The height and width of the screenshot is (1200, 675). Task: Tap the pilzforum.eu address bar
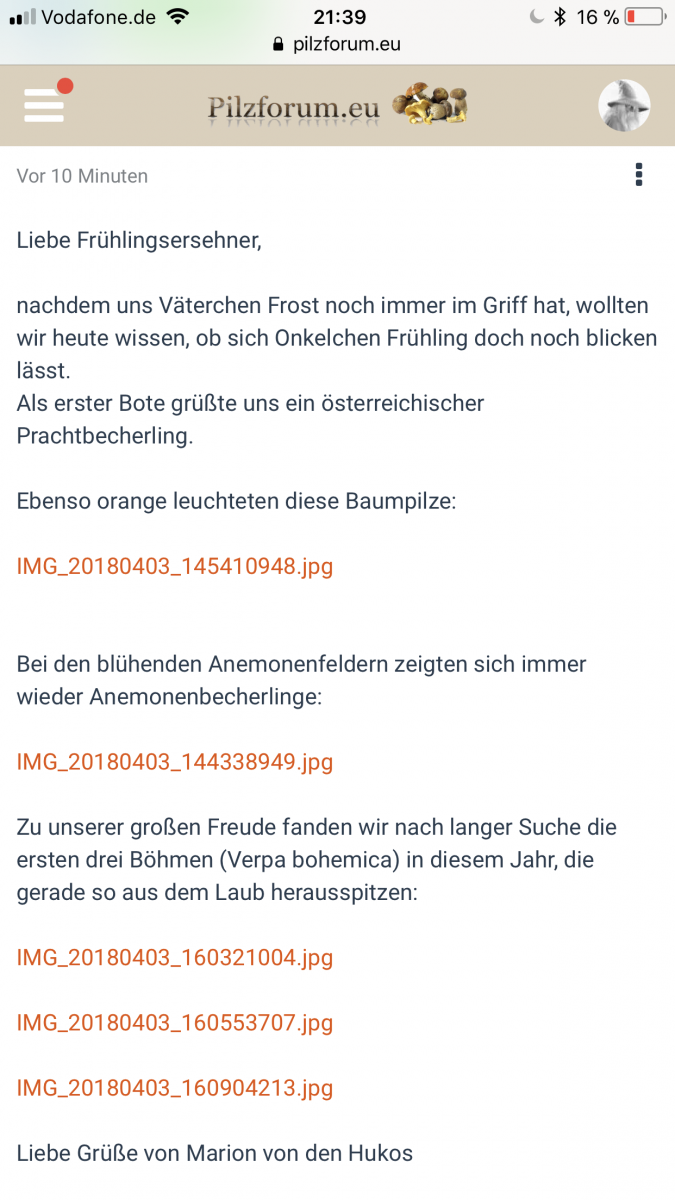337,45
